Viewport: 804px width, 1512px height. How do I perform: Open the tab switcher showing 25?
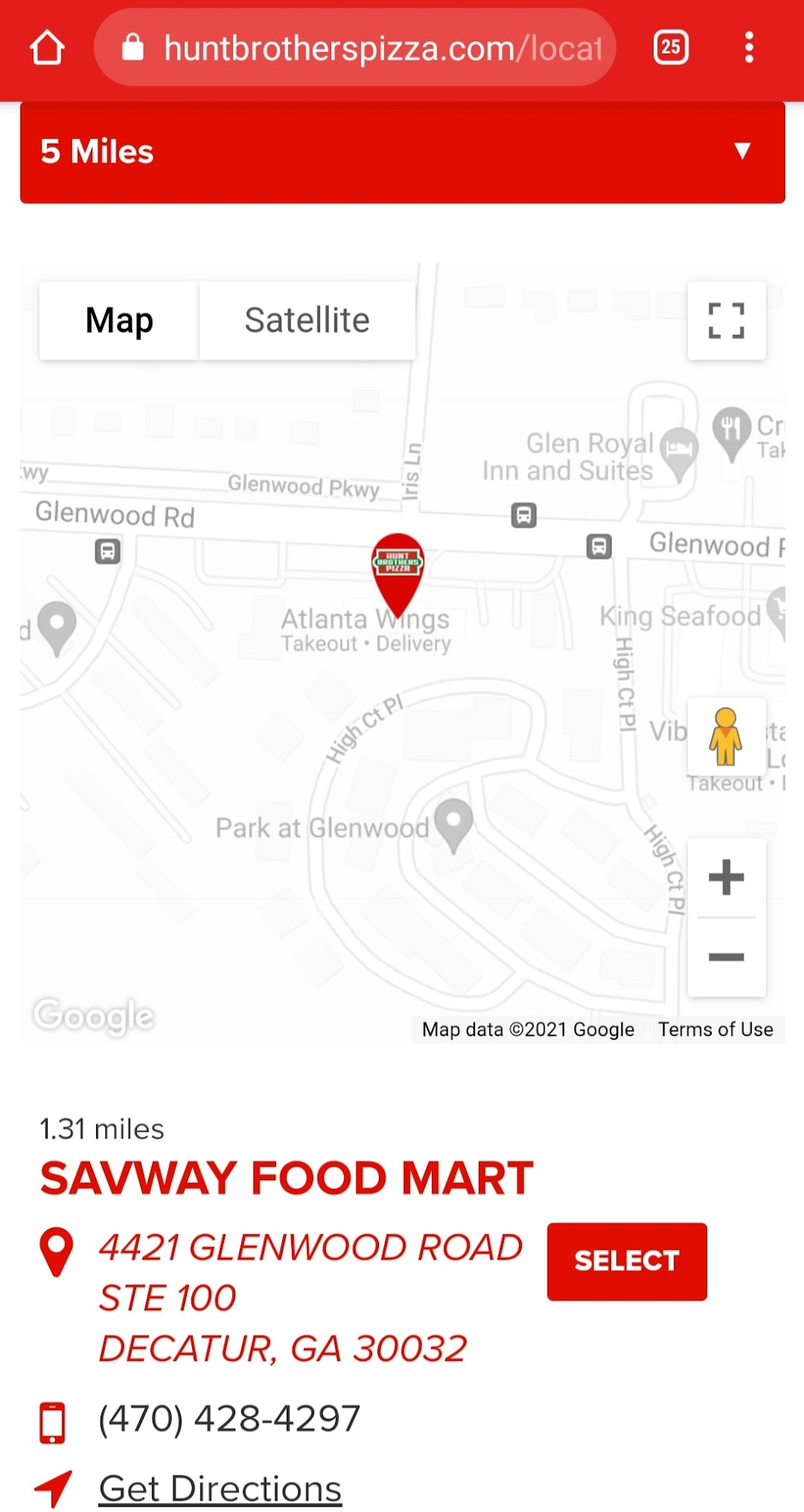[x=671, y=48]
